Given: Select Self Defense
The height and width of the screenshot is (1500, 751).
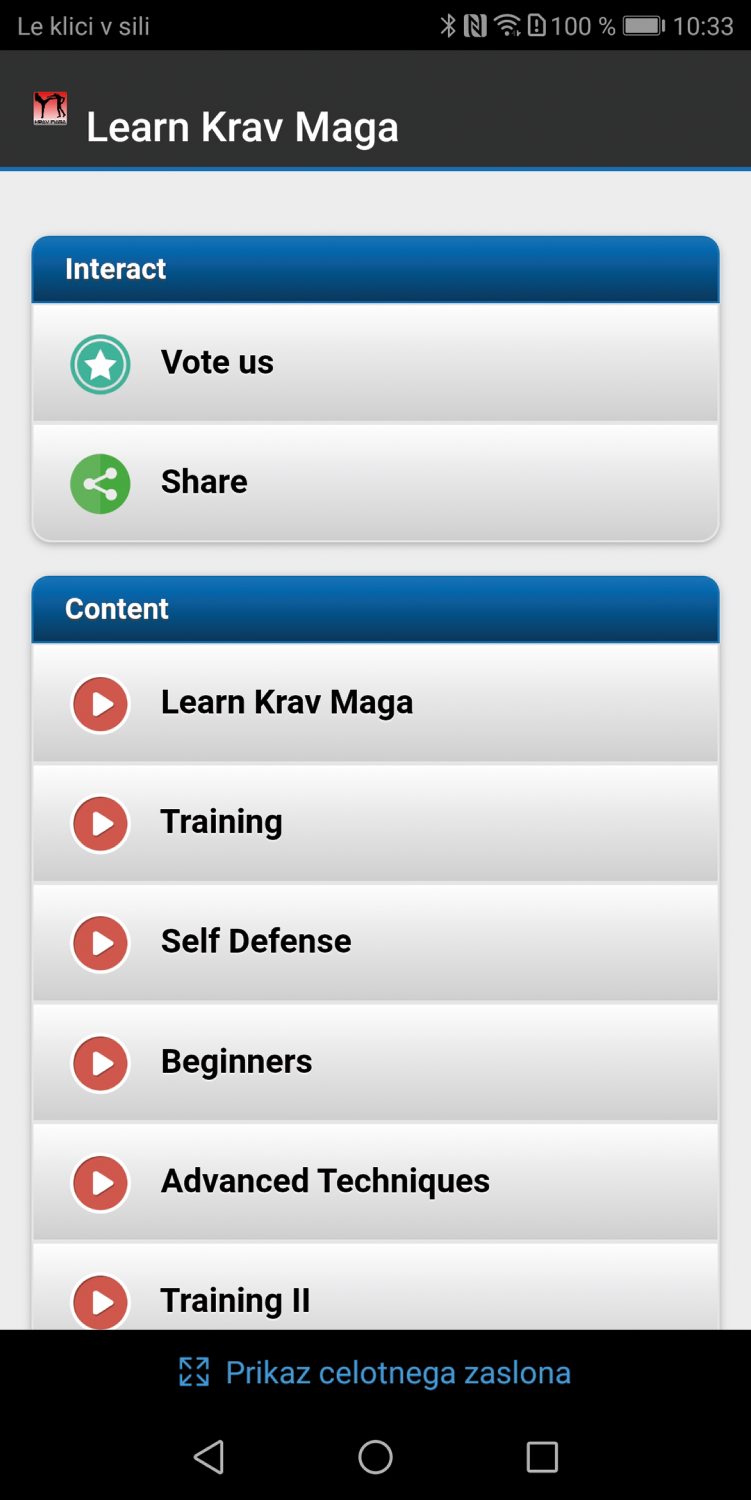Looking at the screenshot, I should 375,942.
